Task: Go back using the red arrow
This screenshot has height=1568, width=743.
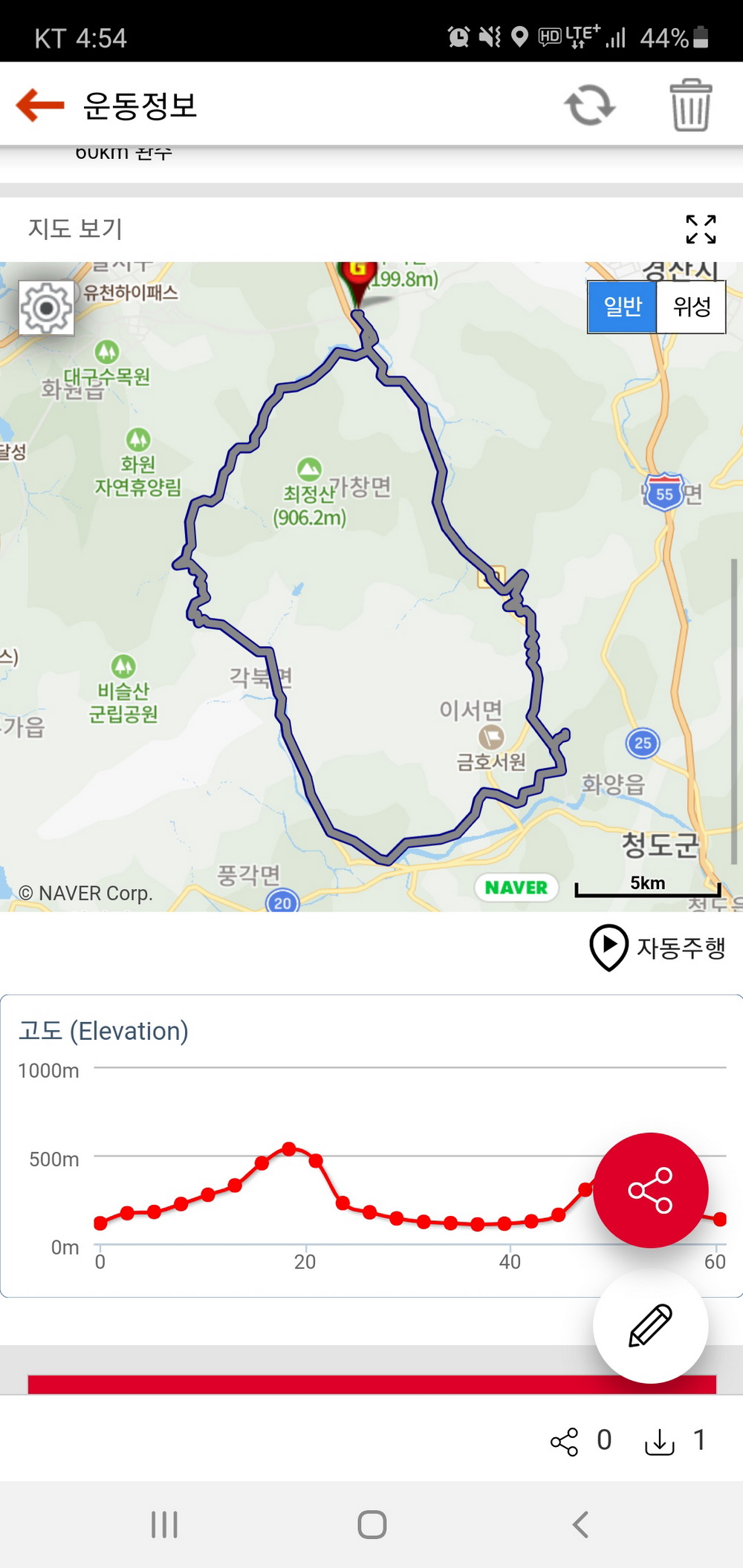Action: point(40,105)
